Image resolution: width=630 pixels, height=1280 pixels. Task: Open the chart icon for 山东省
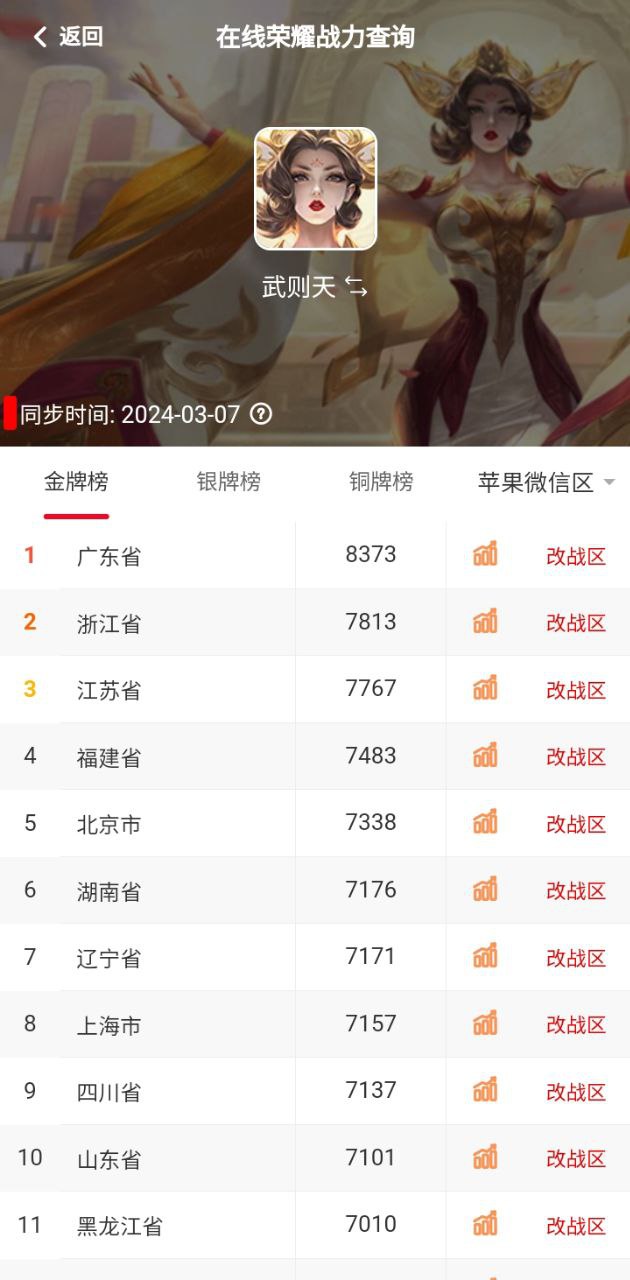coord(485,1157)
